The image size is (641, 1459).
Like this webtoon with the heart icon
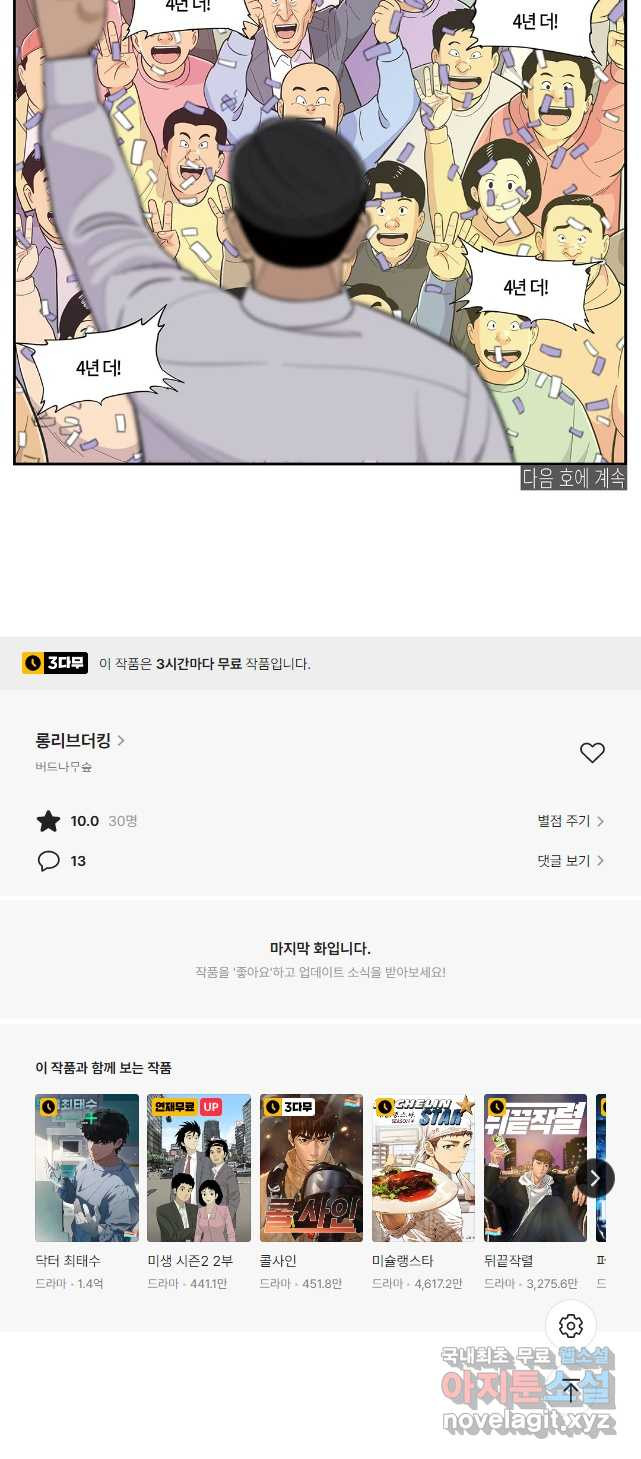click(x=592, y=753)
